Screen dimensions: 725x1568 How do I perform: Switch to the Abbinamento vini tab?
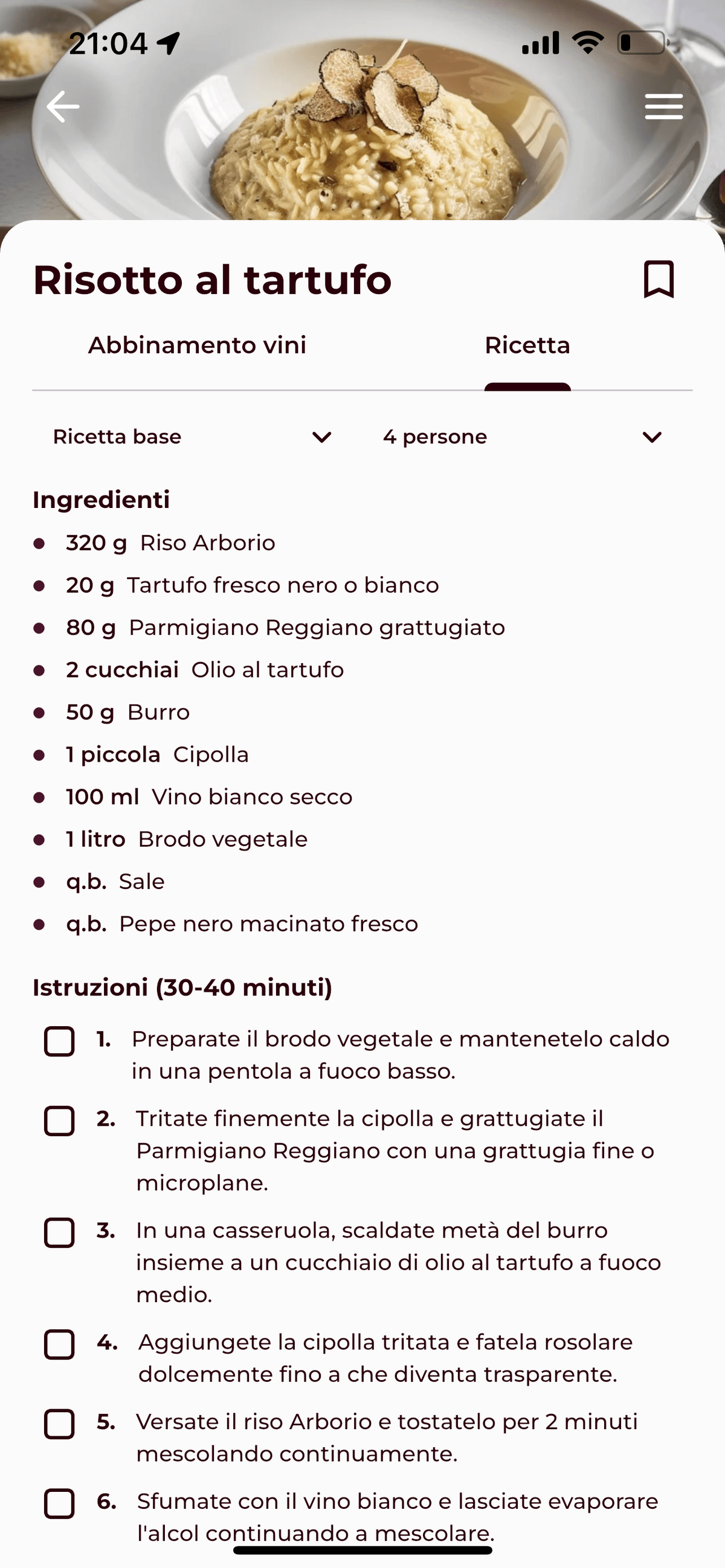197,345
